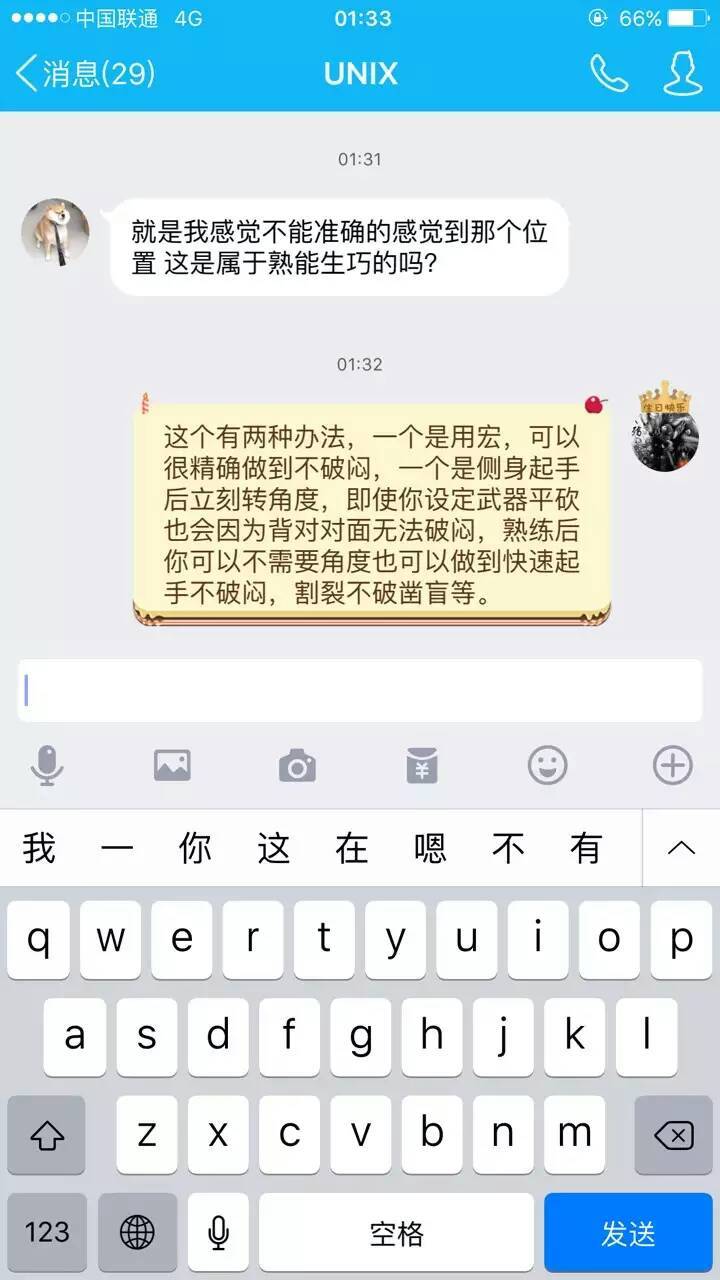Viewport: 720px width, 1280px height.
Task: Choose the candidate word 这
Action: pos(273,848)
